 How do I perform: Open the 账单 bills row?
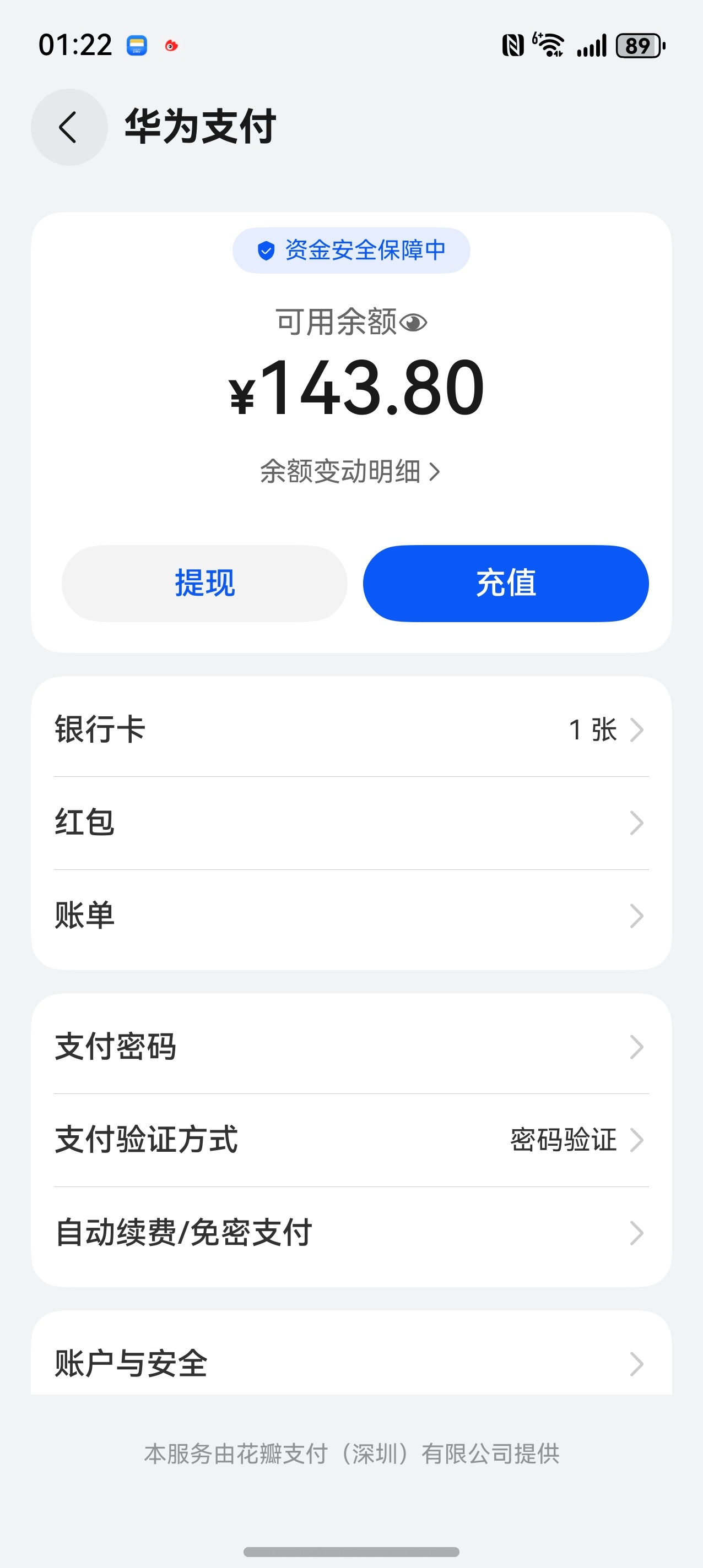click(x=351, y=916)
